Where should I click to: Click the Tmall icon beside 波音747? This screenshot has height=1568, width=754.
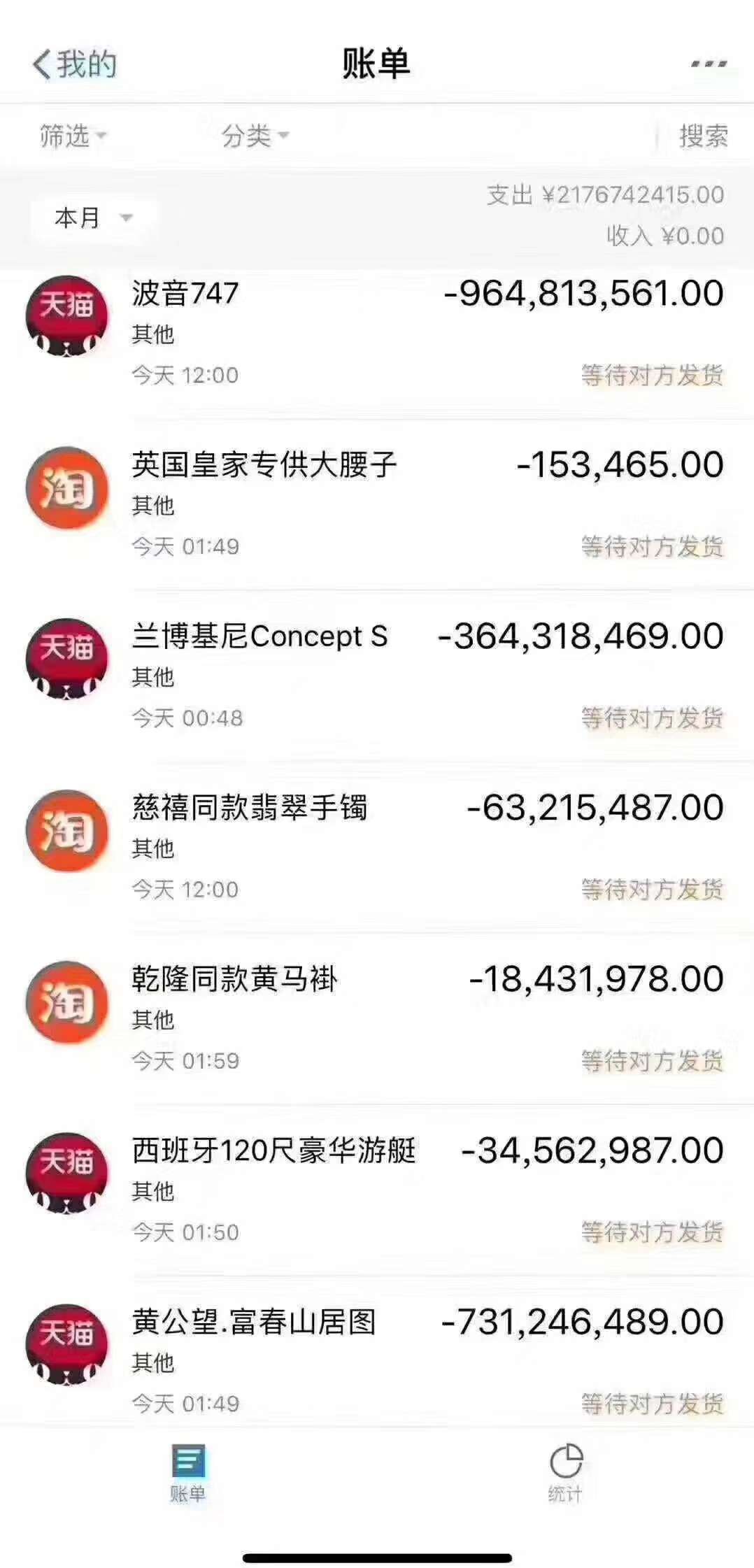click(66, 315)
